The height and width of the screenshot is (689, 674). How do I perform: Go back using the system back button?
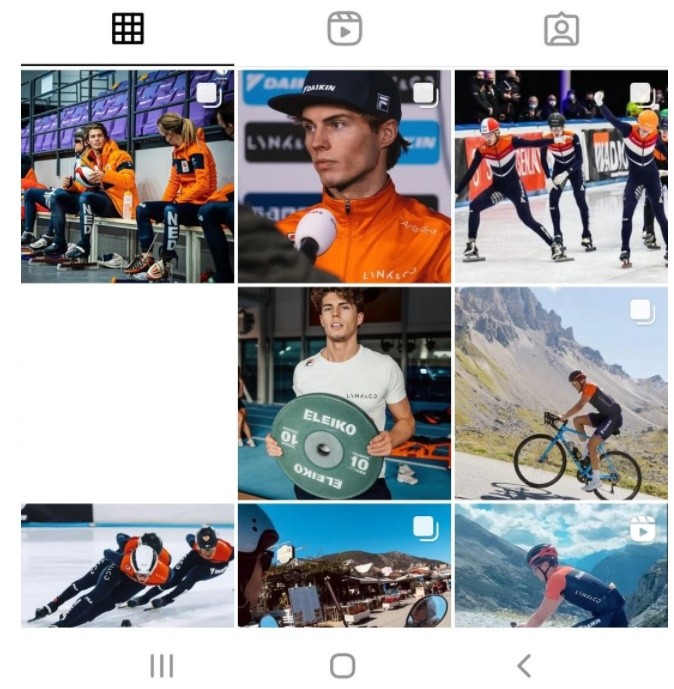point(523,665)
